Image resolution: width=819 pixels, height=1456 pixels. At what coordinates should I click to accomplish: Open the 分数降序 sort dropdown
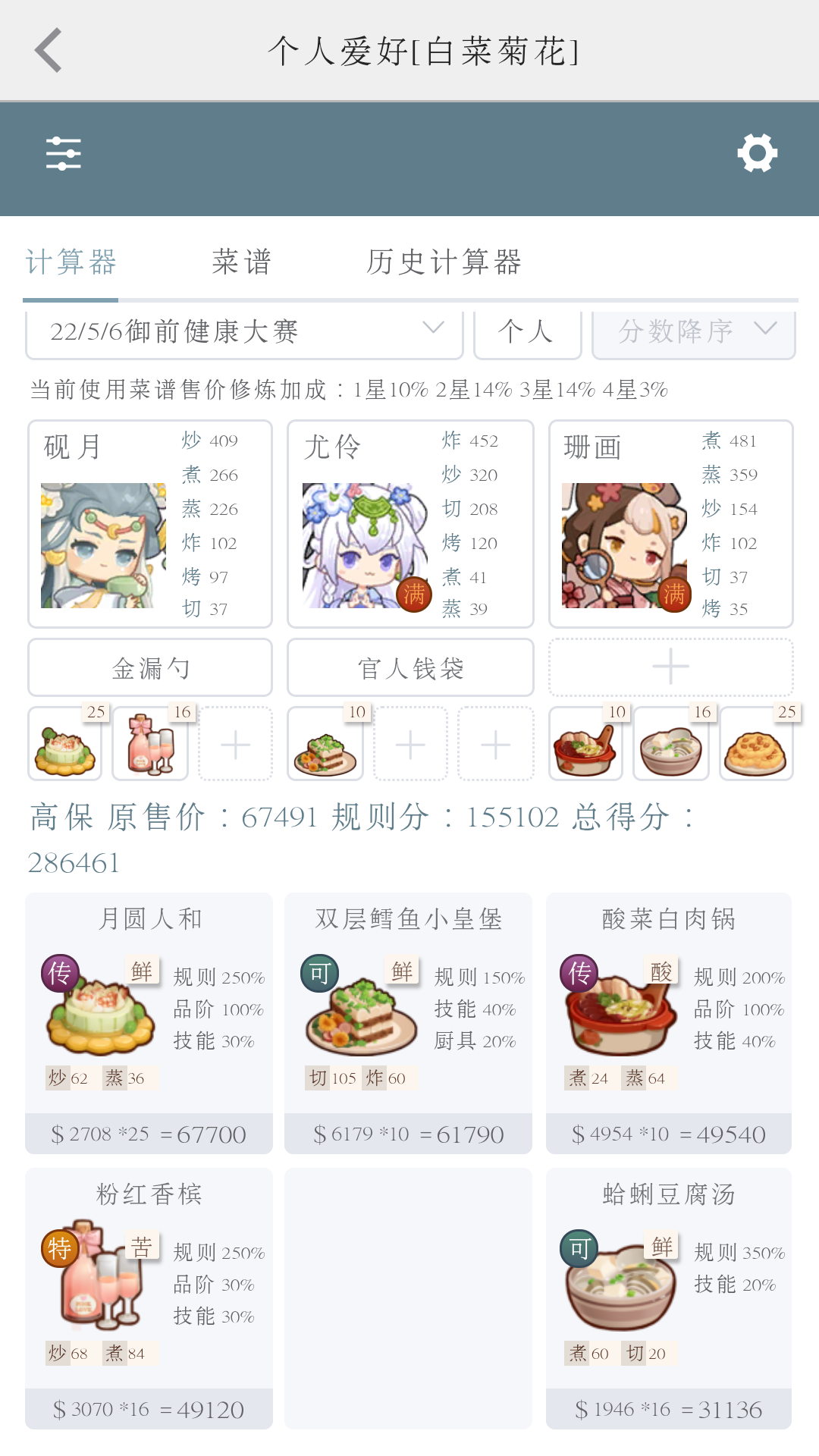692,331
